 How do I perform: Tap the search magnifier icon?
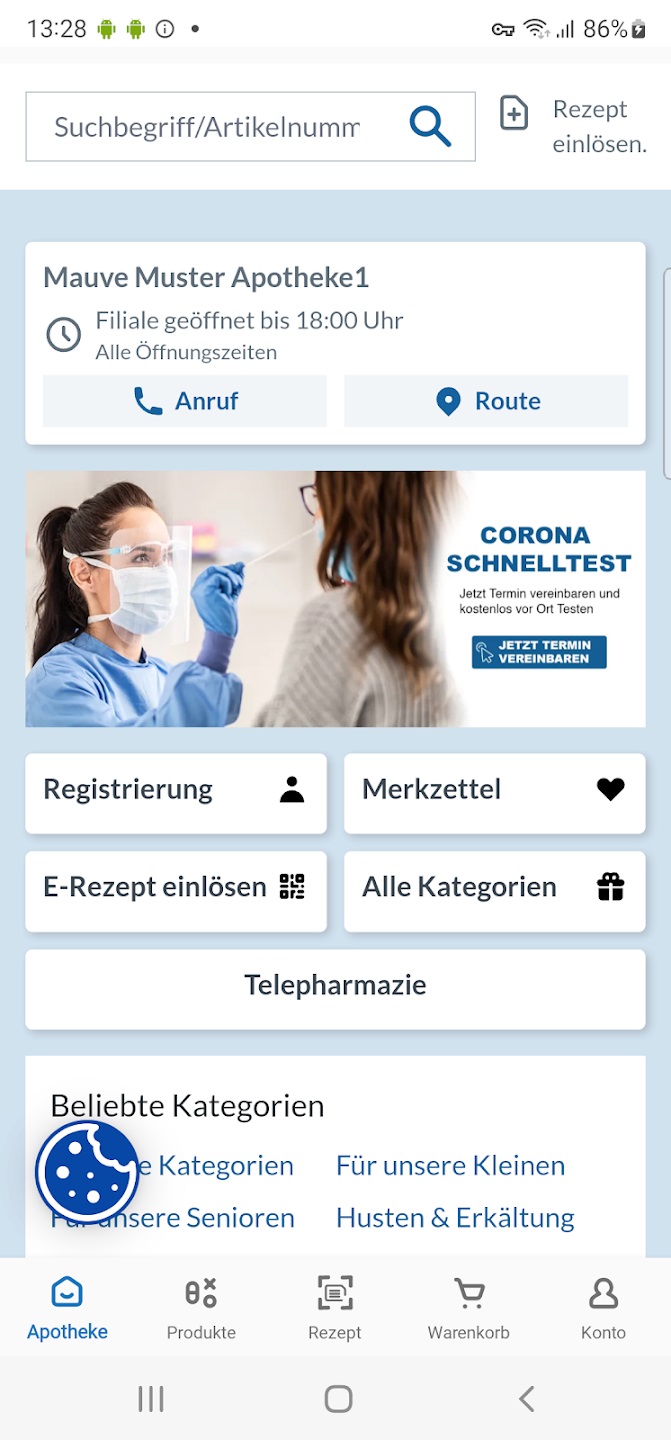(430, 127)
